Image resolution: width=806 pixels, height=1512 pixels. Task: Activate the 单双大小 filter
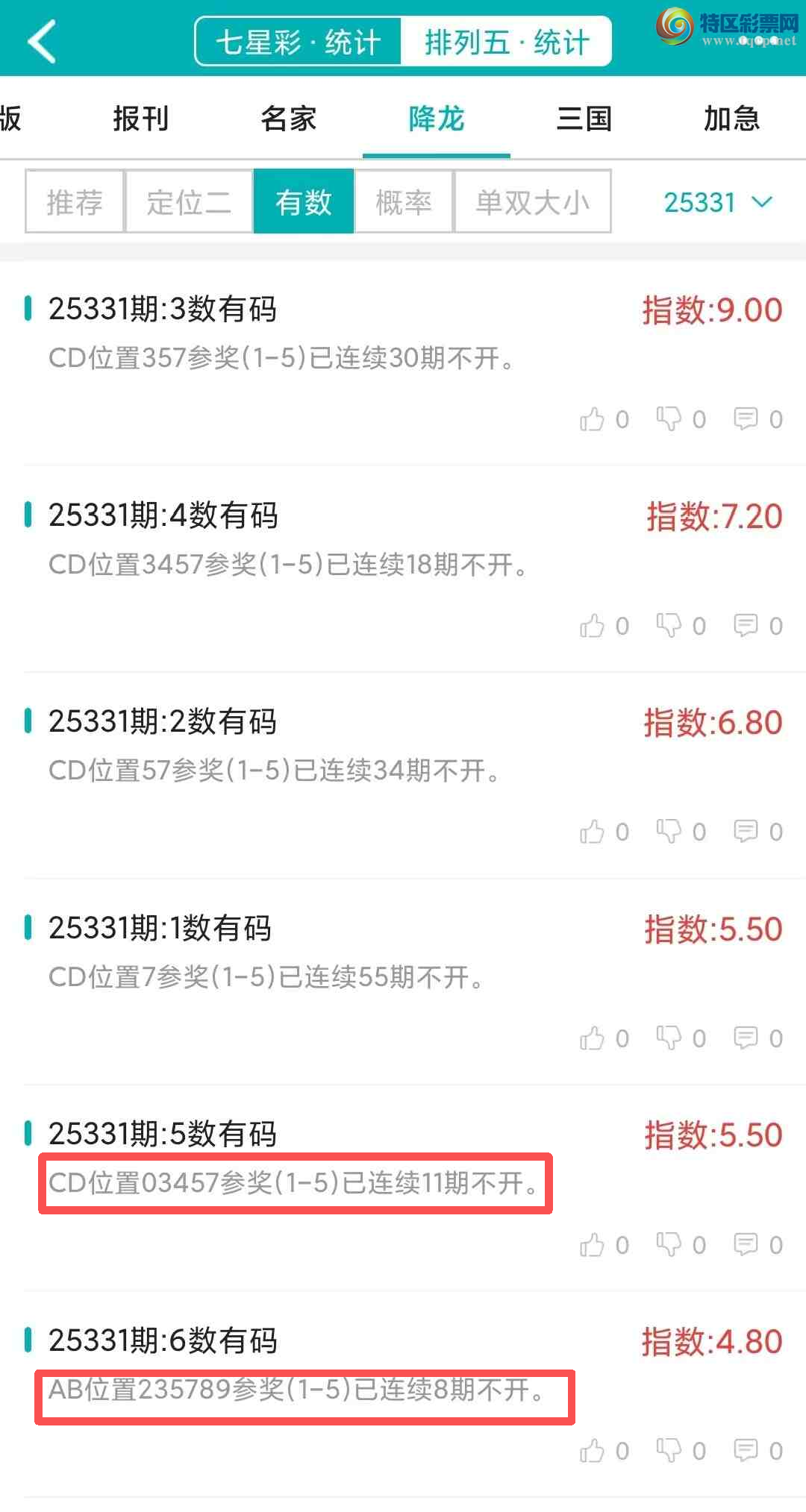532,201
